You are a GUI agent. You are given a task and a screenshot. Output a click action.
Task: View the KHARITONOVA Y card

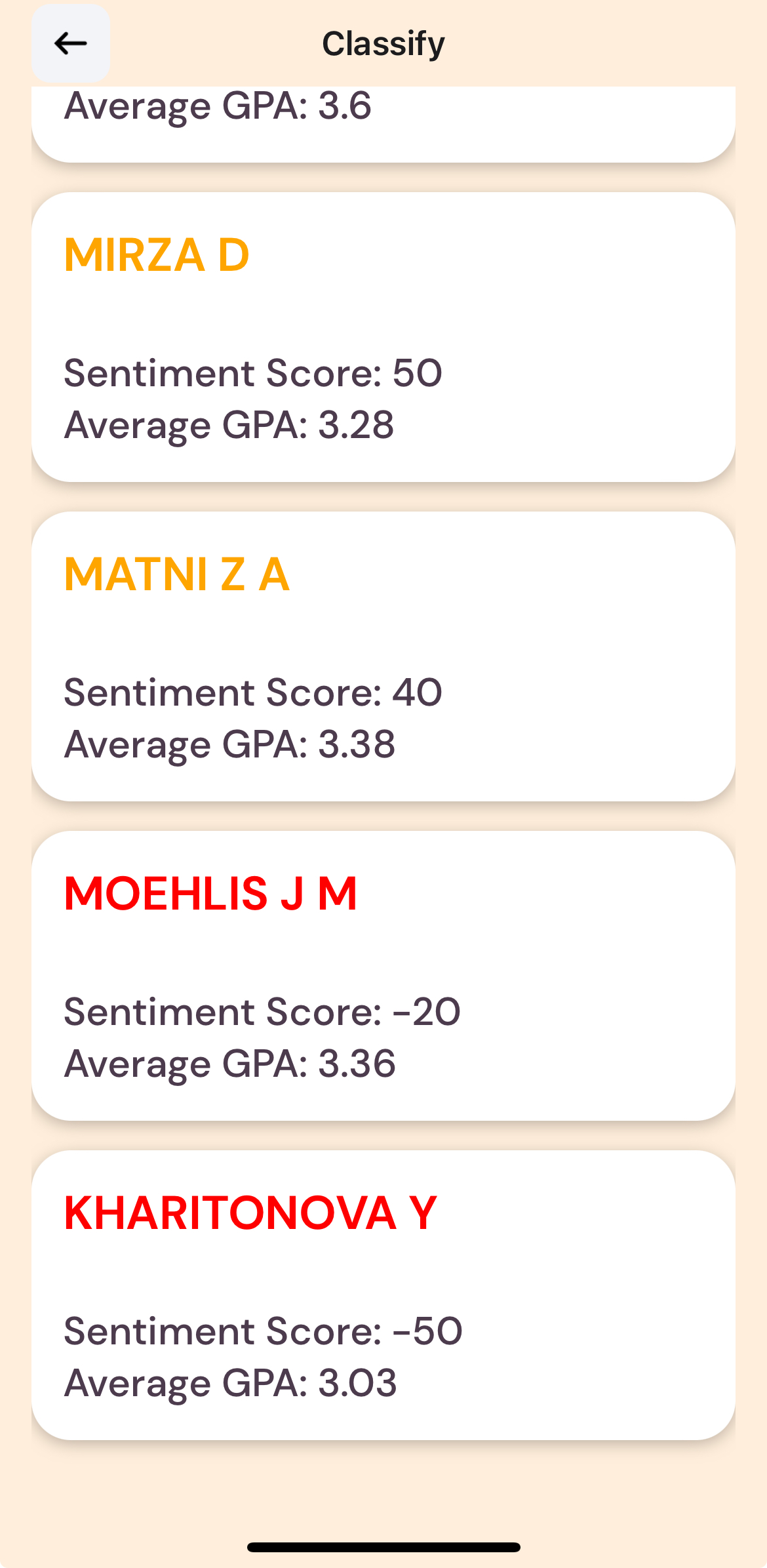383,1295
